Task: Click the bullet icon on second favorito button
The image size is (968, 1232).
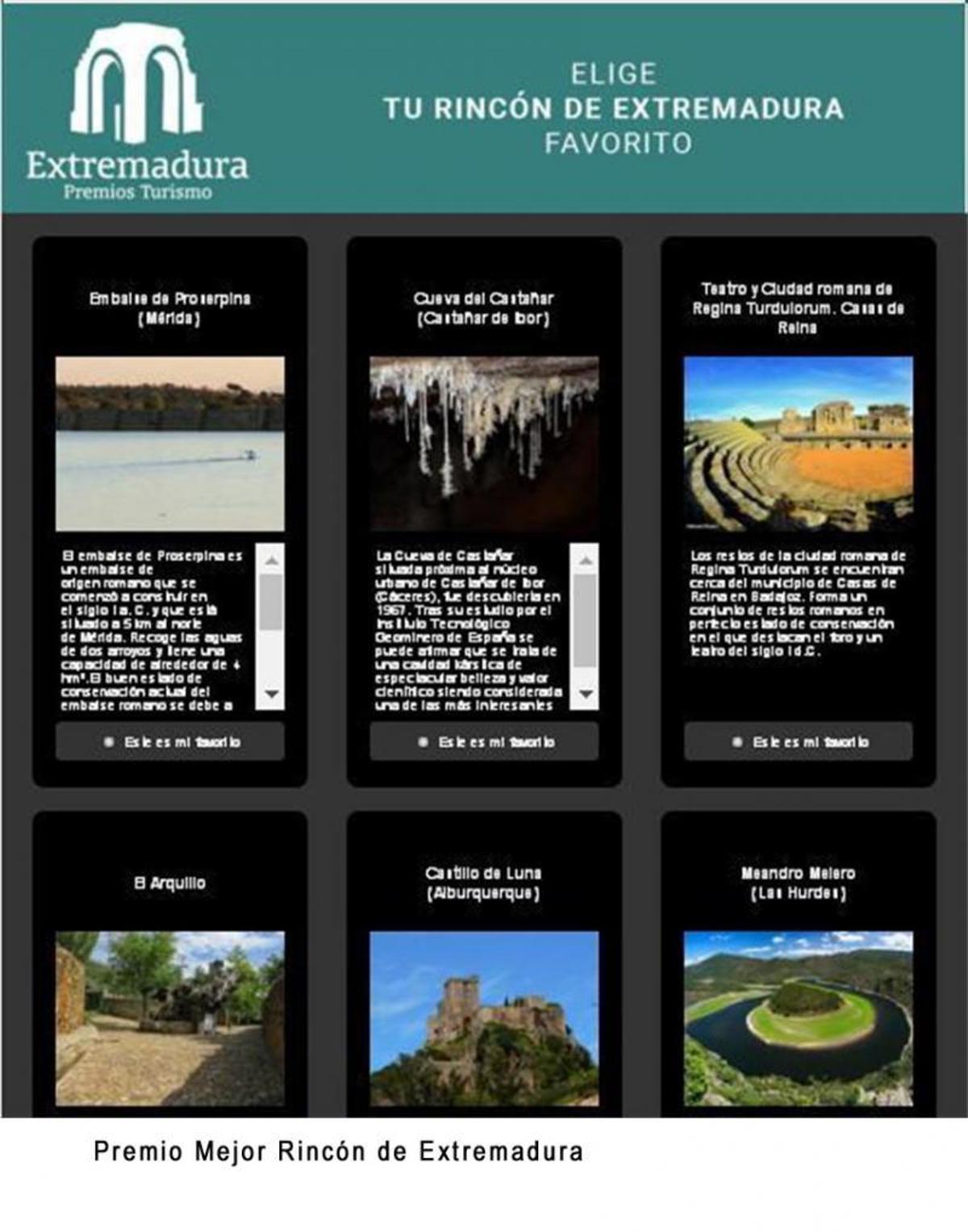Action: pos(423,741)
